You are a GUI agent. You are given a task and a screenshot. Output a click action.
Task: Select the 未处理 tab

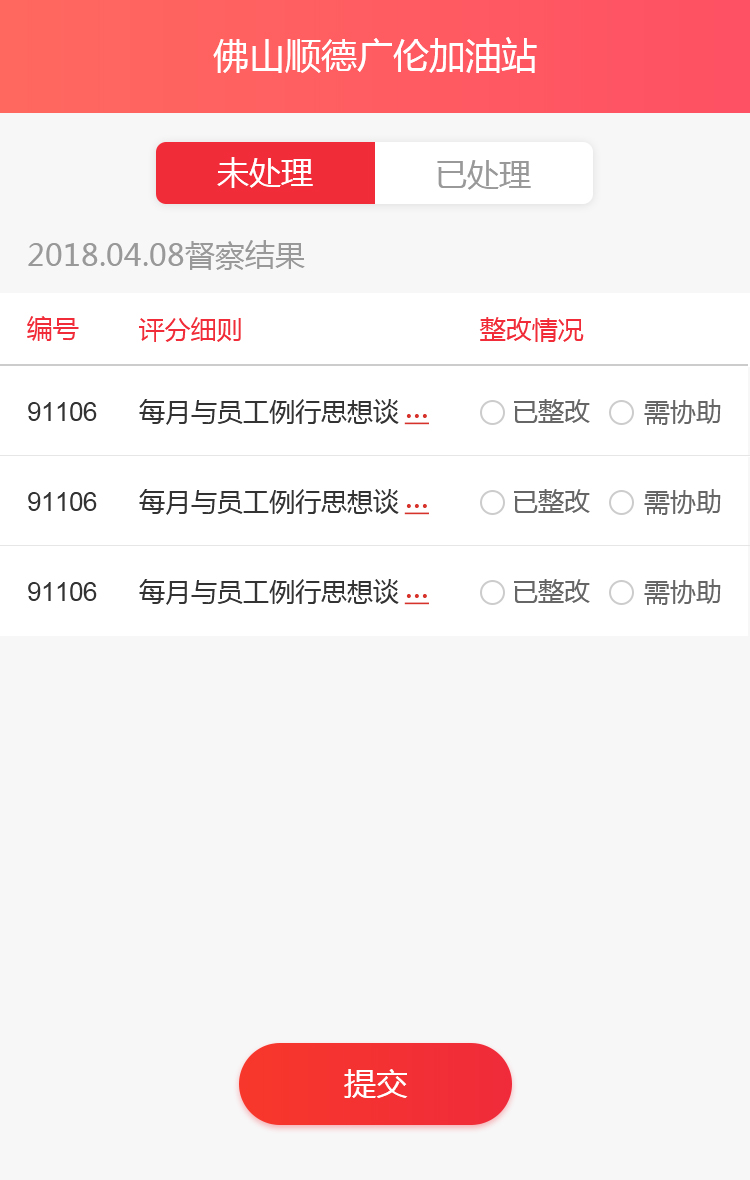click(x=265, y=173)
